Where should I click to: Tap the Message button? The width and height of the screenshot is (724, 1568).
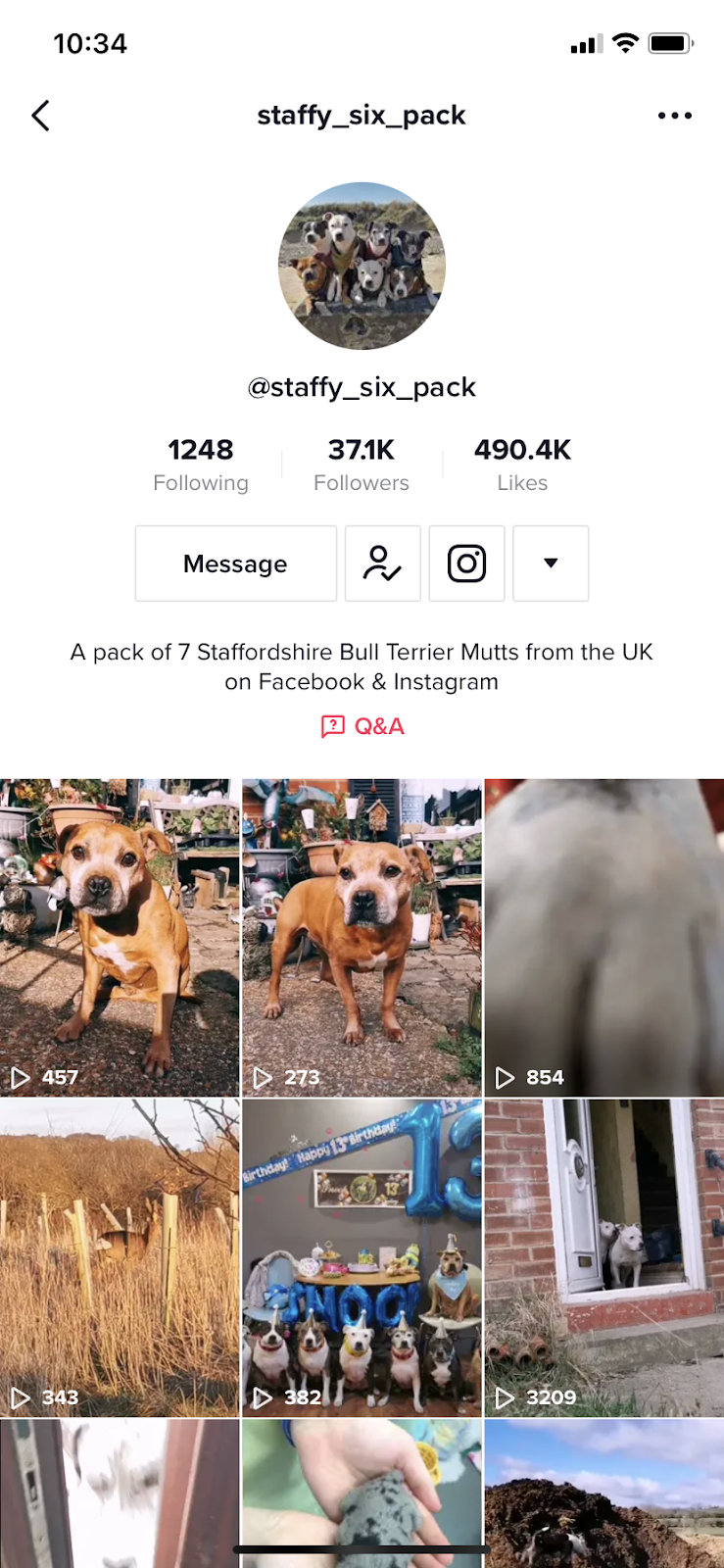coord(235,563)
